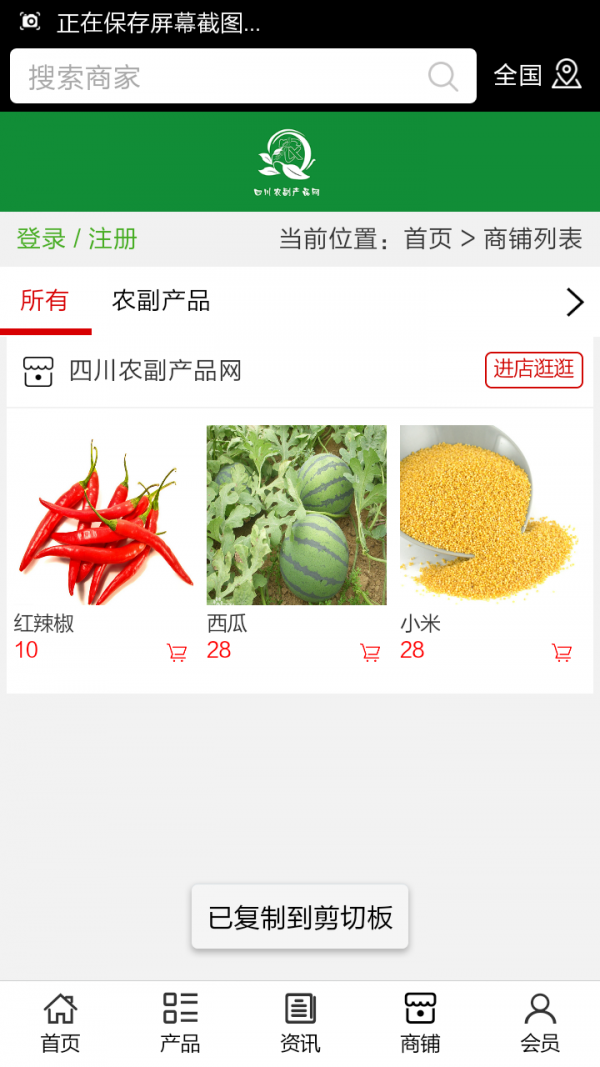
Task: Tap the 进店逛逛 button
Action: coord(534,370)
